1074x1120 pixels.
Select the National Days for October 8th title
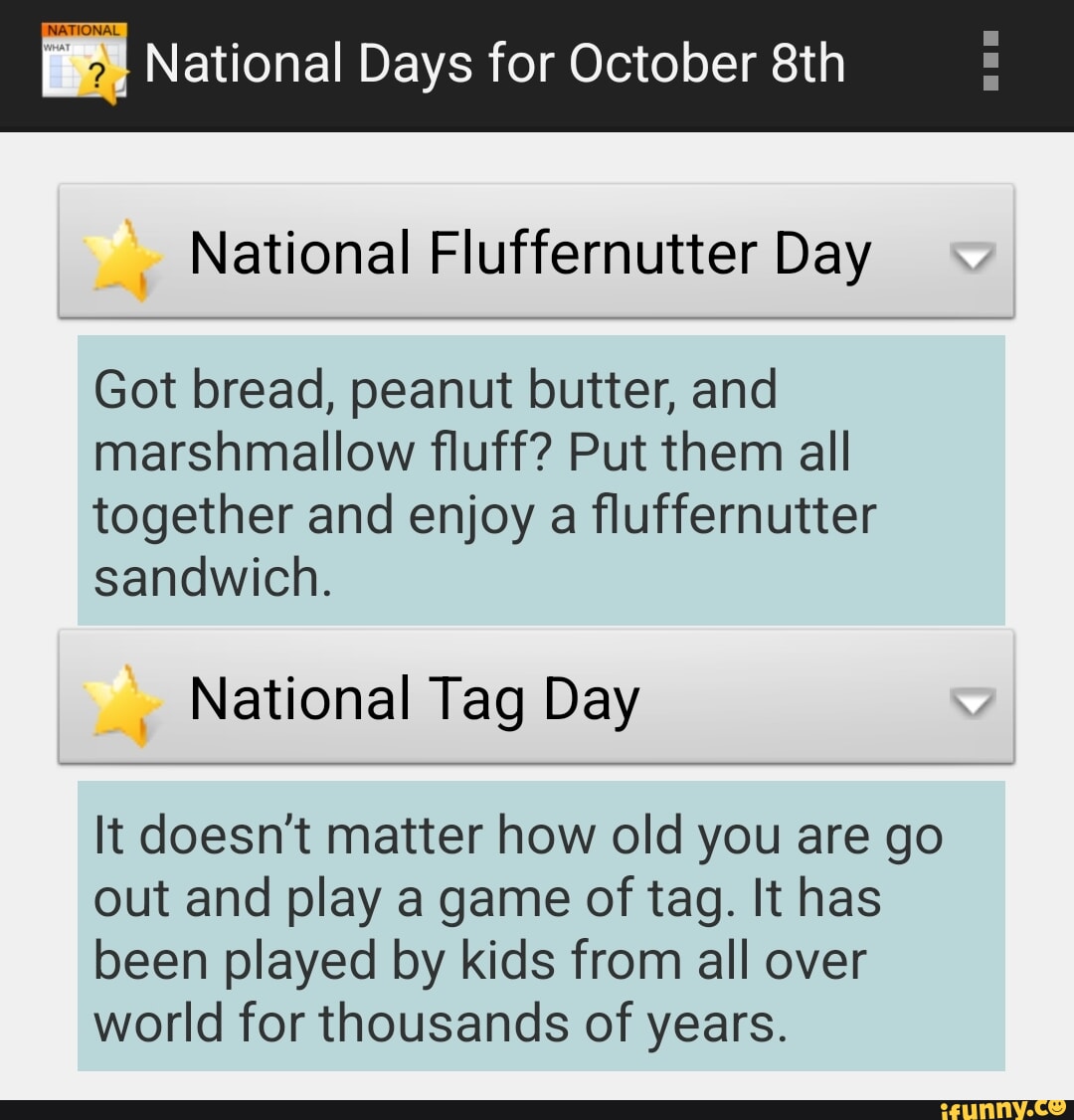pyautogui.click(x=497, y=63)
